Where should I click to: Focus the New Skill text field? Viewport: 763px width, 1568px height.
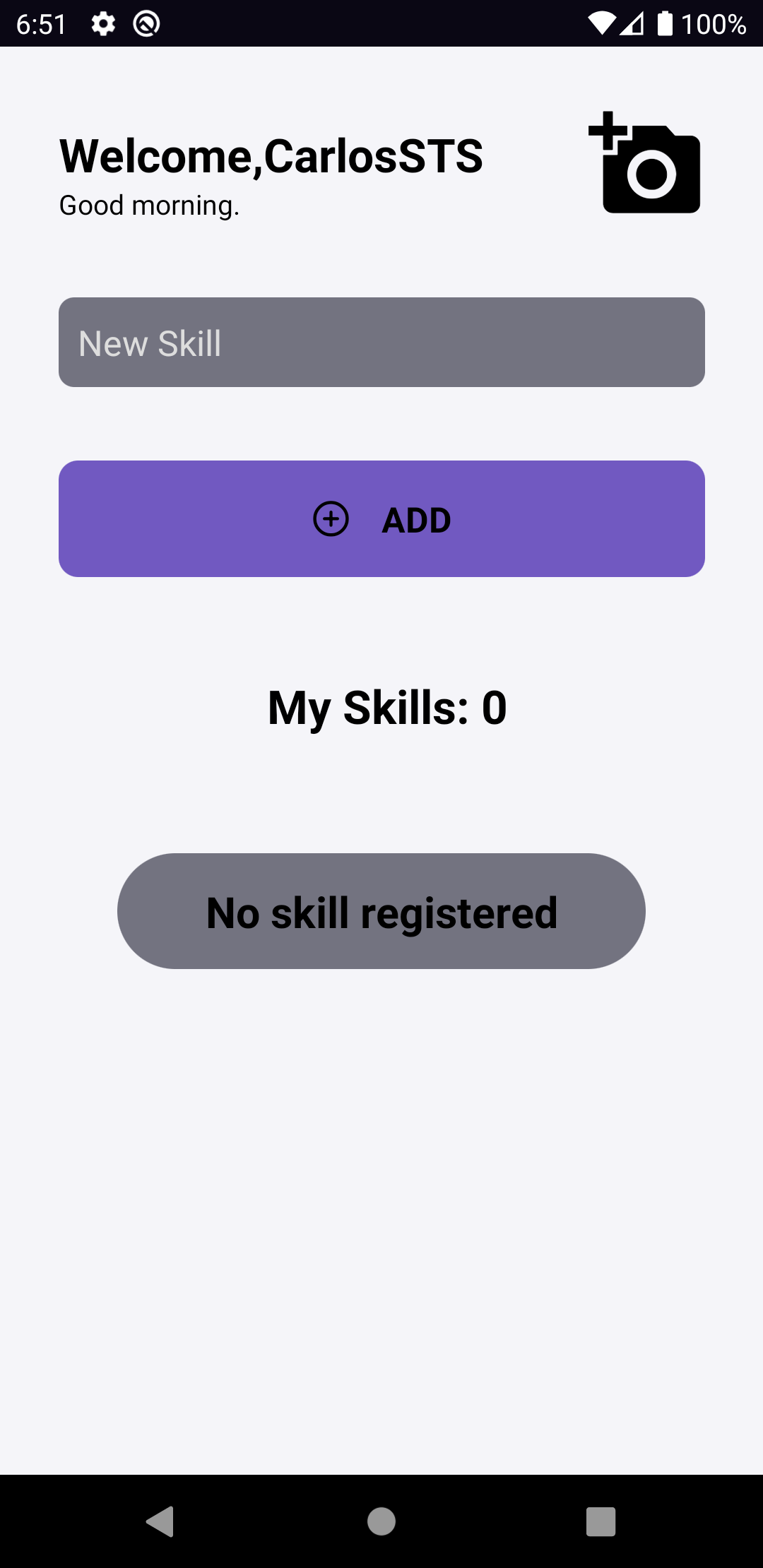coord(381,343)
